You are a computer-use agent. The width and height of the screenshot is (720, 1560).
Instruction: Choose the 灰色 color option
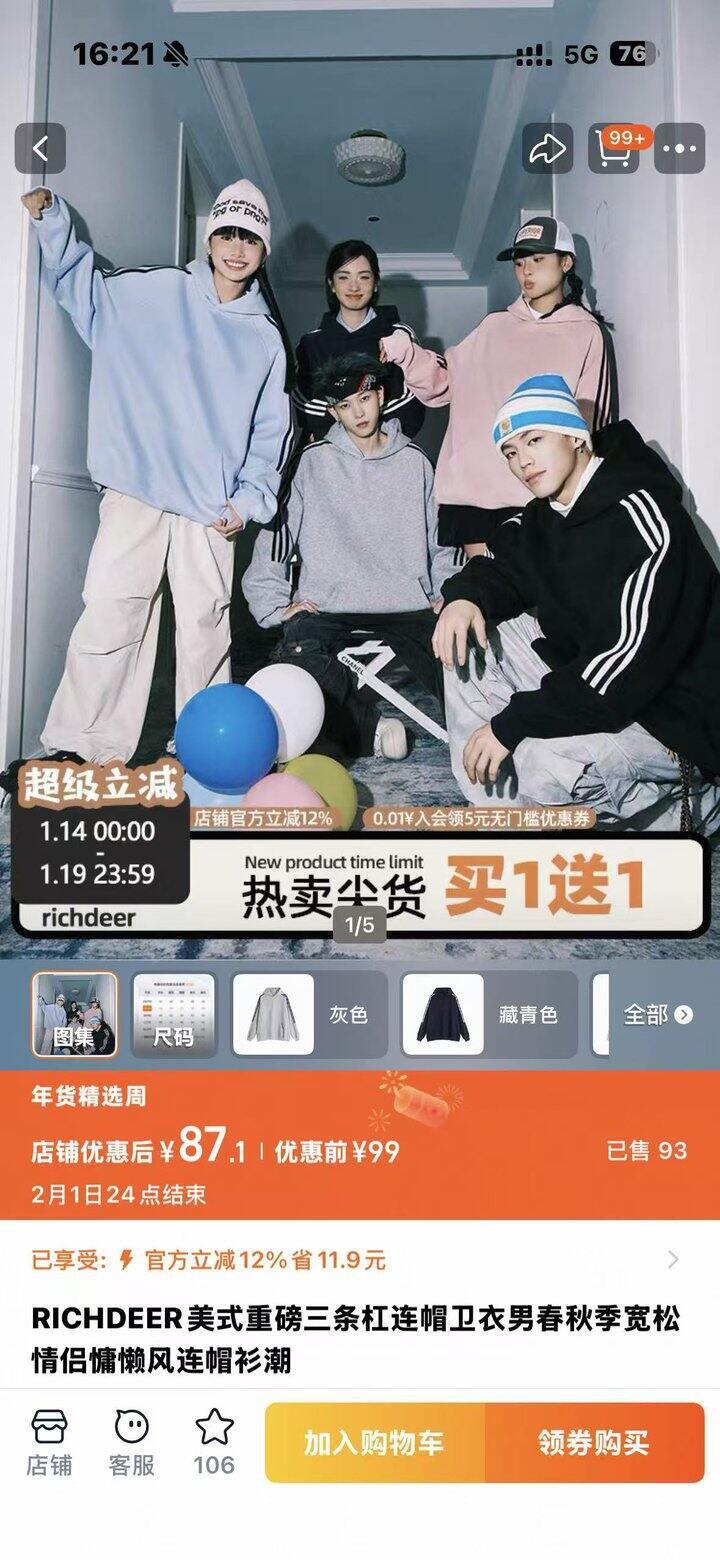click(x=308, y=1014)
